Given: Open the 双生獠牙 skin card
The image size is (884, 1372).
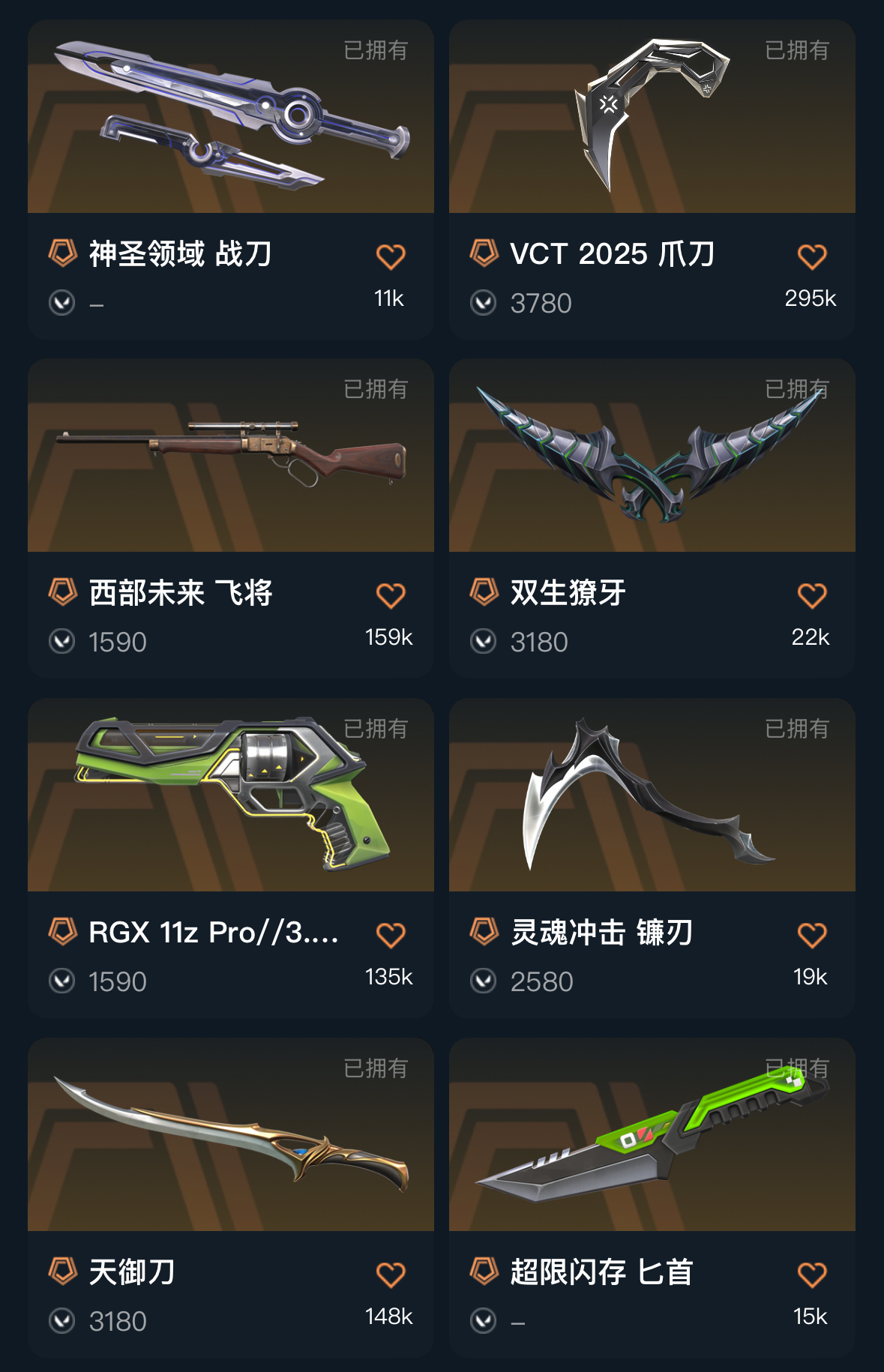Looking at the screenshot, I should (x=652, y=457).
